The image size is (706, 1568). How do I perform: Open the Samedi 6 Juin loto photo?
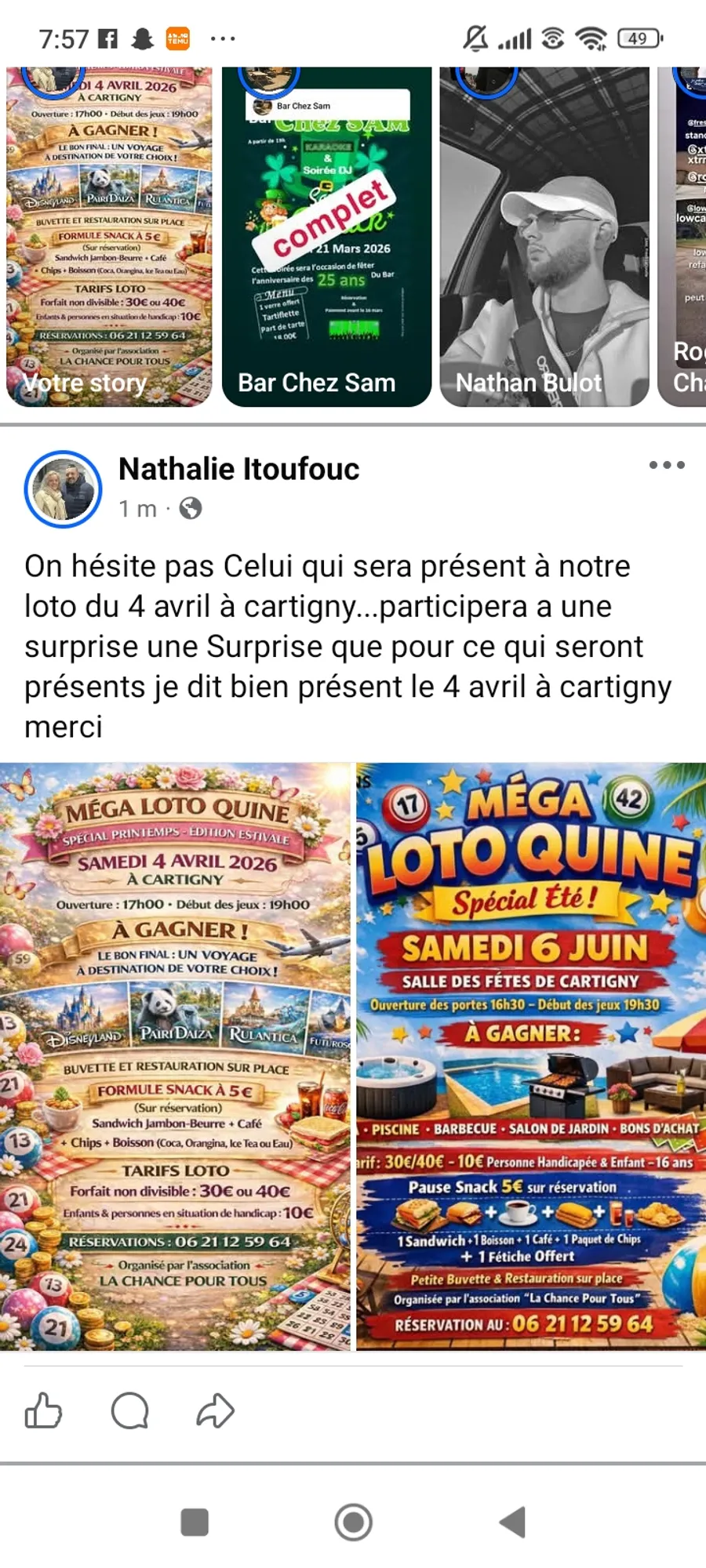point(531,1055)
